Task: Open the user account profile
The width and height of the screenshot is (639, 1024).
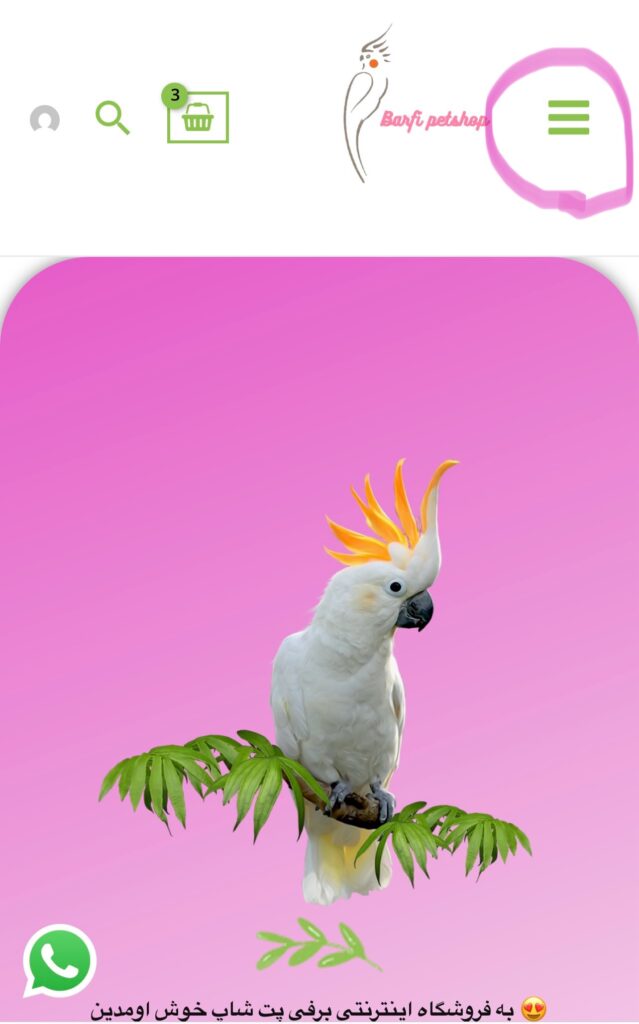Action: (45, 120)
